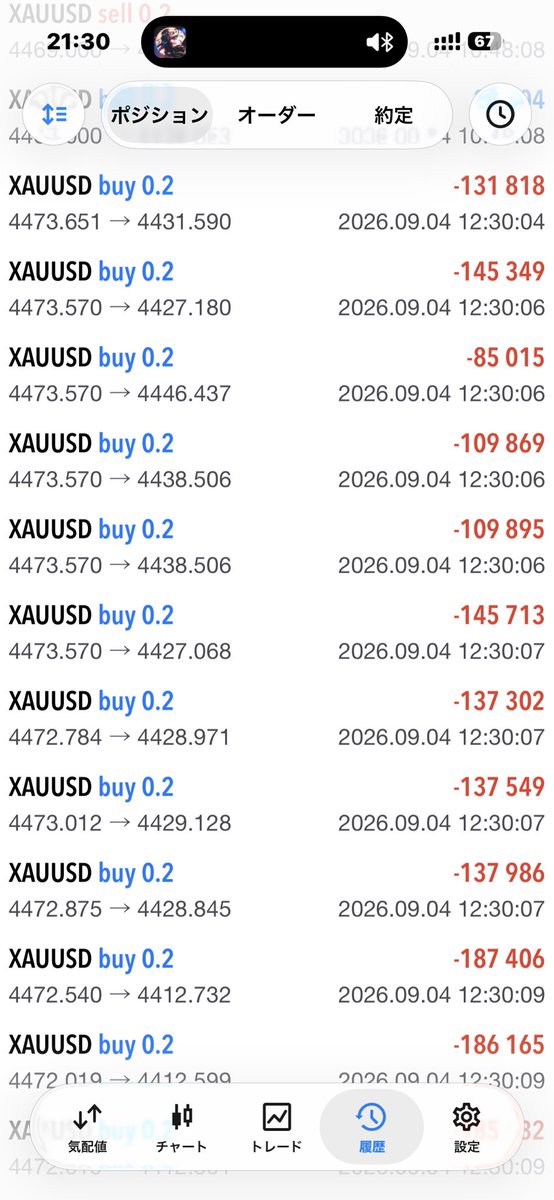Open the trade with loss -145 713
Screen dimensions: 554x1200
coord(277,633)
